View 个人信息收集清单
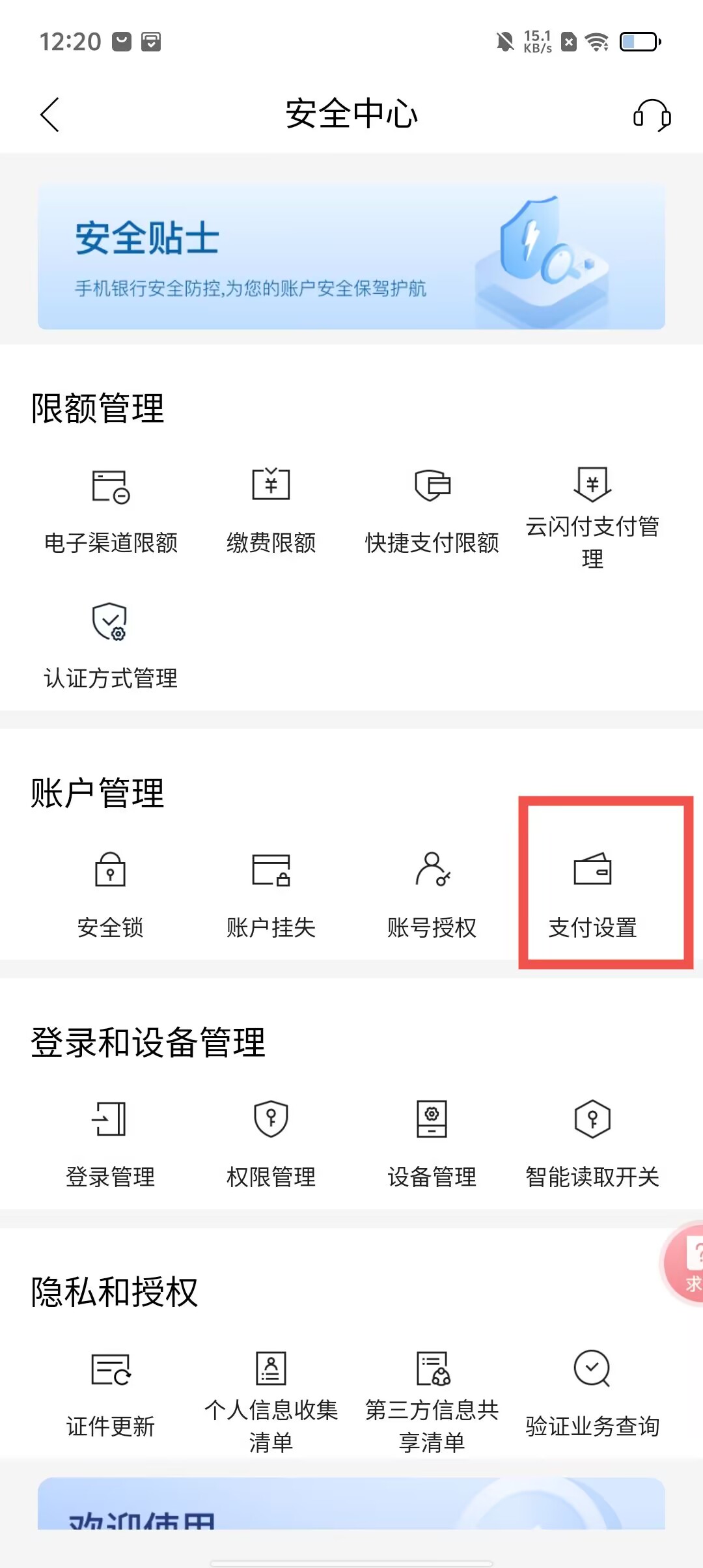Image resolution: width=703 pixels, height=1568 pixels. (271, 1400)
